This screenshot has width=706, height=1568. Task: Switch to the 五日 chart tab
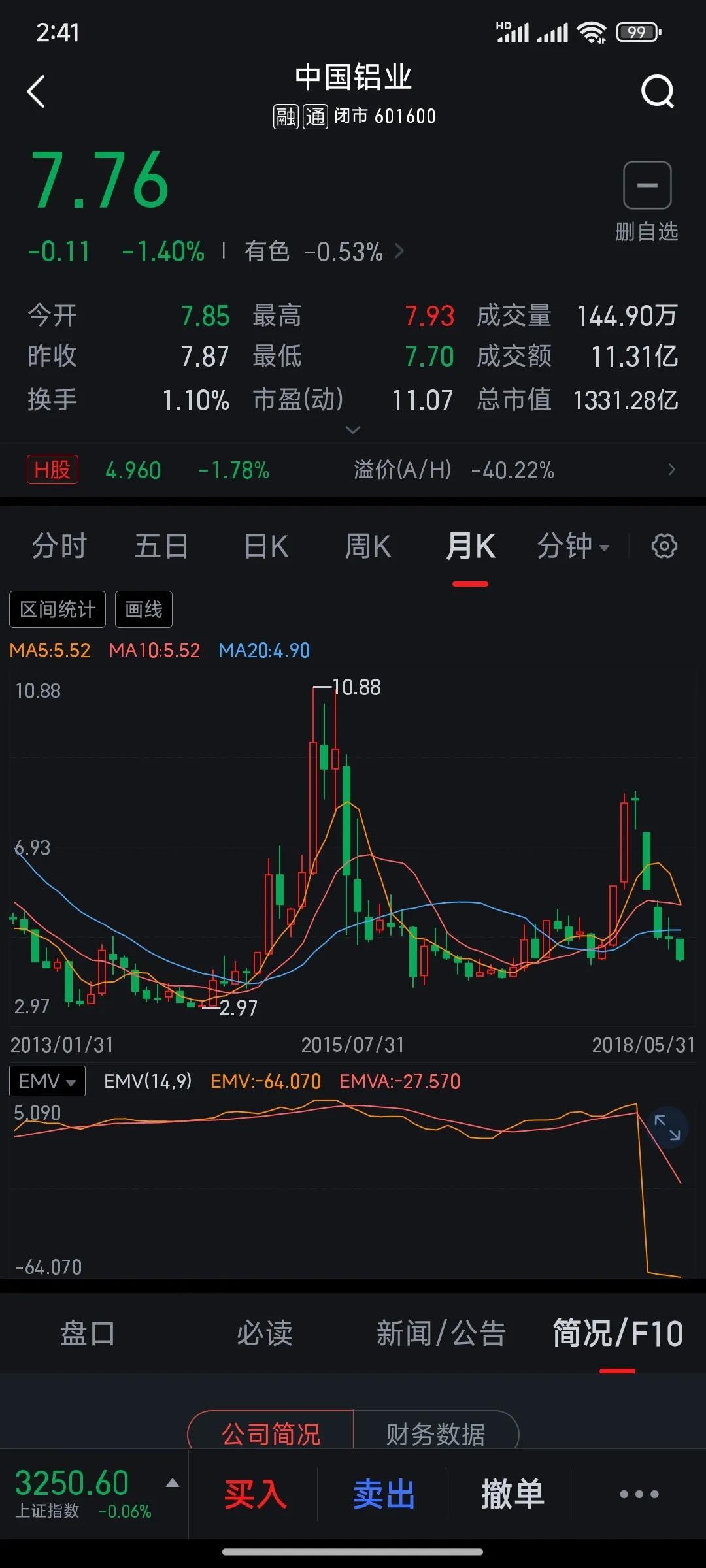(x=161, y=546)
